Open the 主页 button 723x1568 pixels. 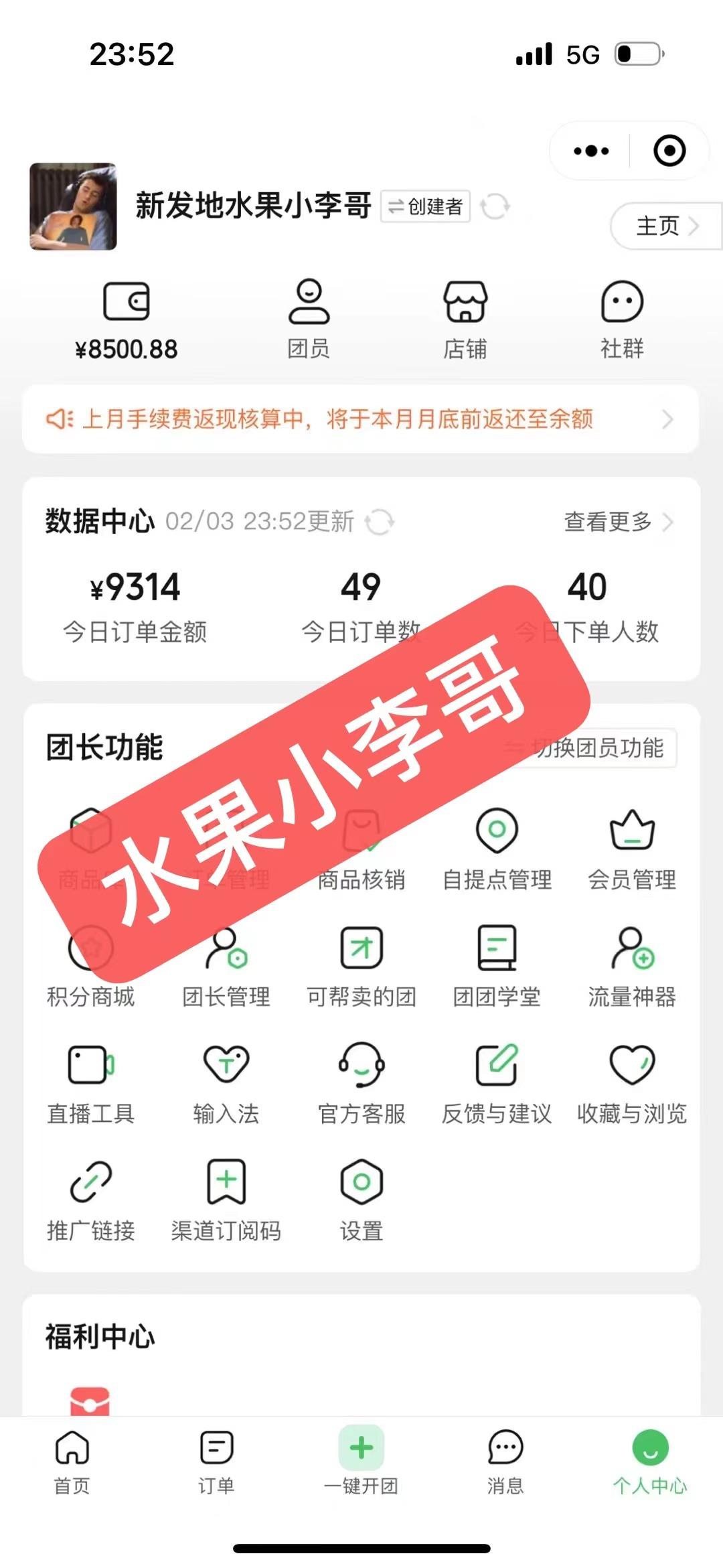coord(665,226)
